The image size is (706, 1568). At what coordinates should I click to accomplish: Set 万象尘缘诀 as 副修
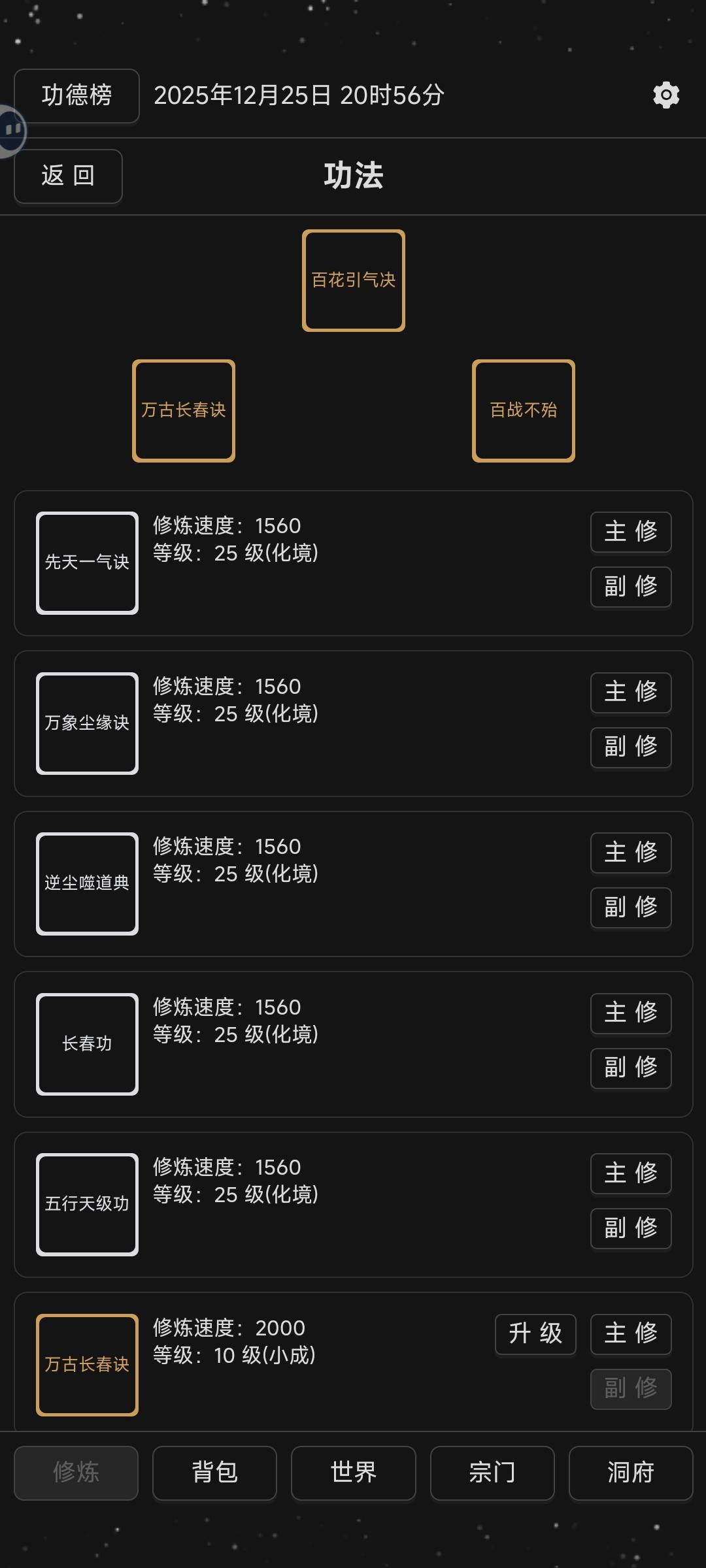click(x=631, y=747)
